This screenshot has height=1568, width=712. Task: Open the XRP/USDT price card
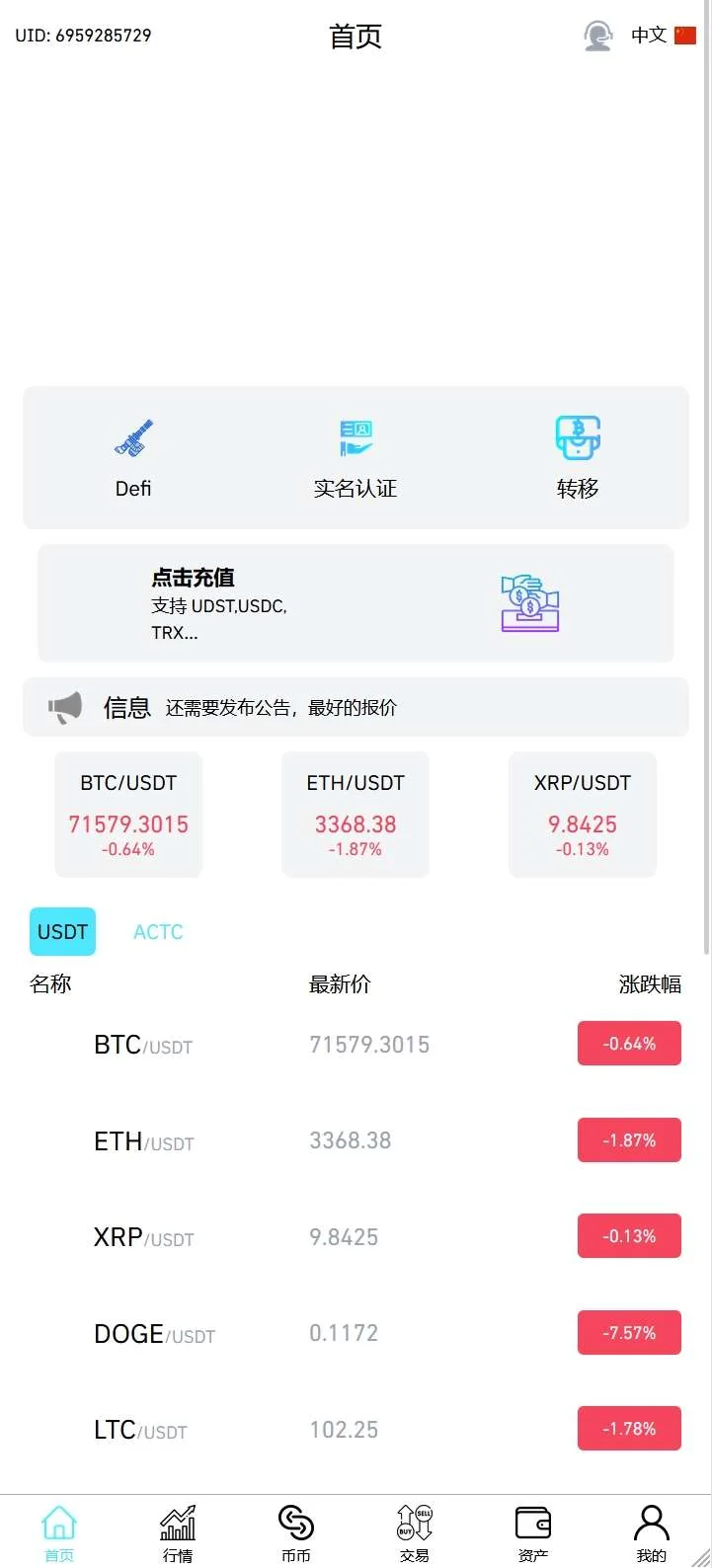click(583, 815)
